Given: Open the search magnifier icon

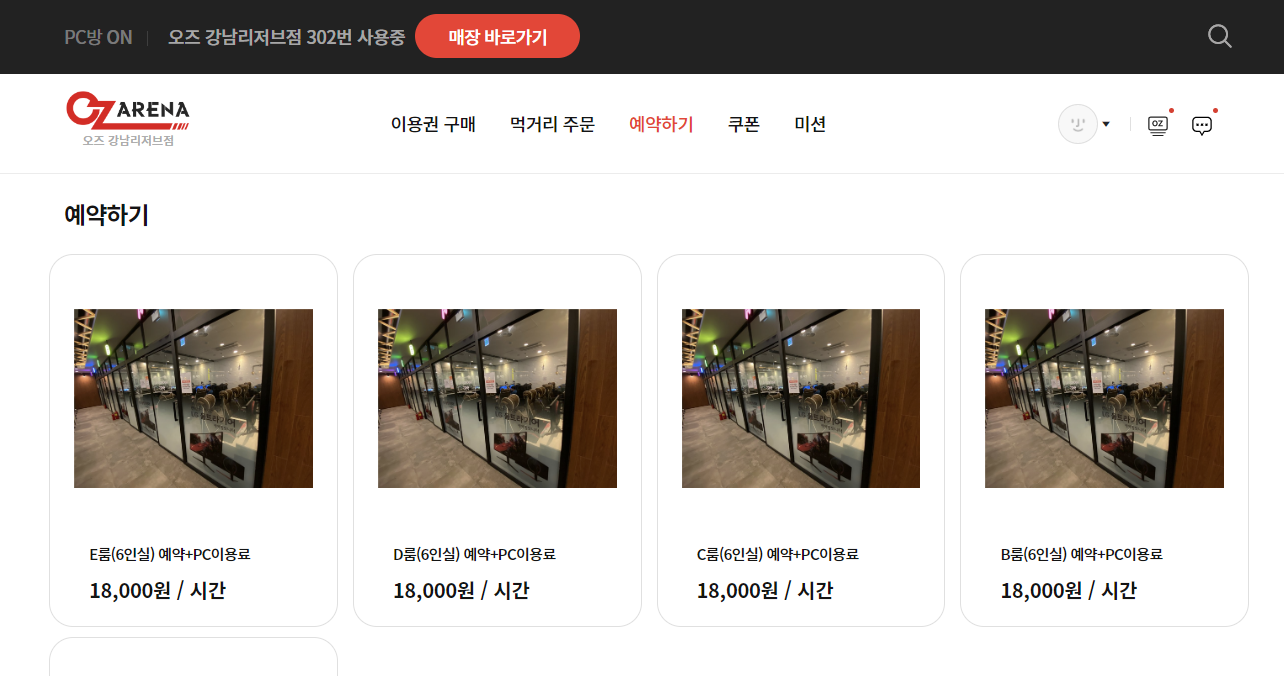Looking at the screenshot, I should [x=1219, y=37].
